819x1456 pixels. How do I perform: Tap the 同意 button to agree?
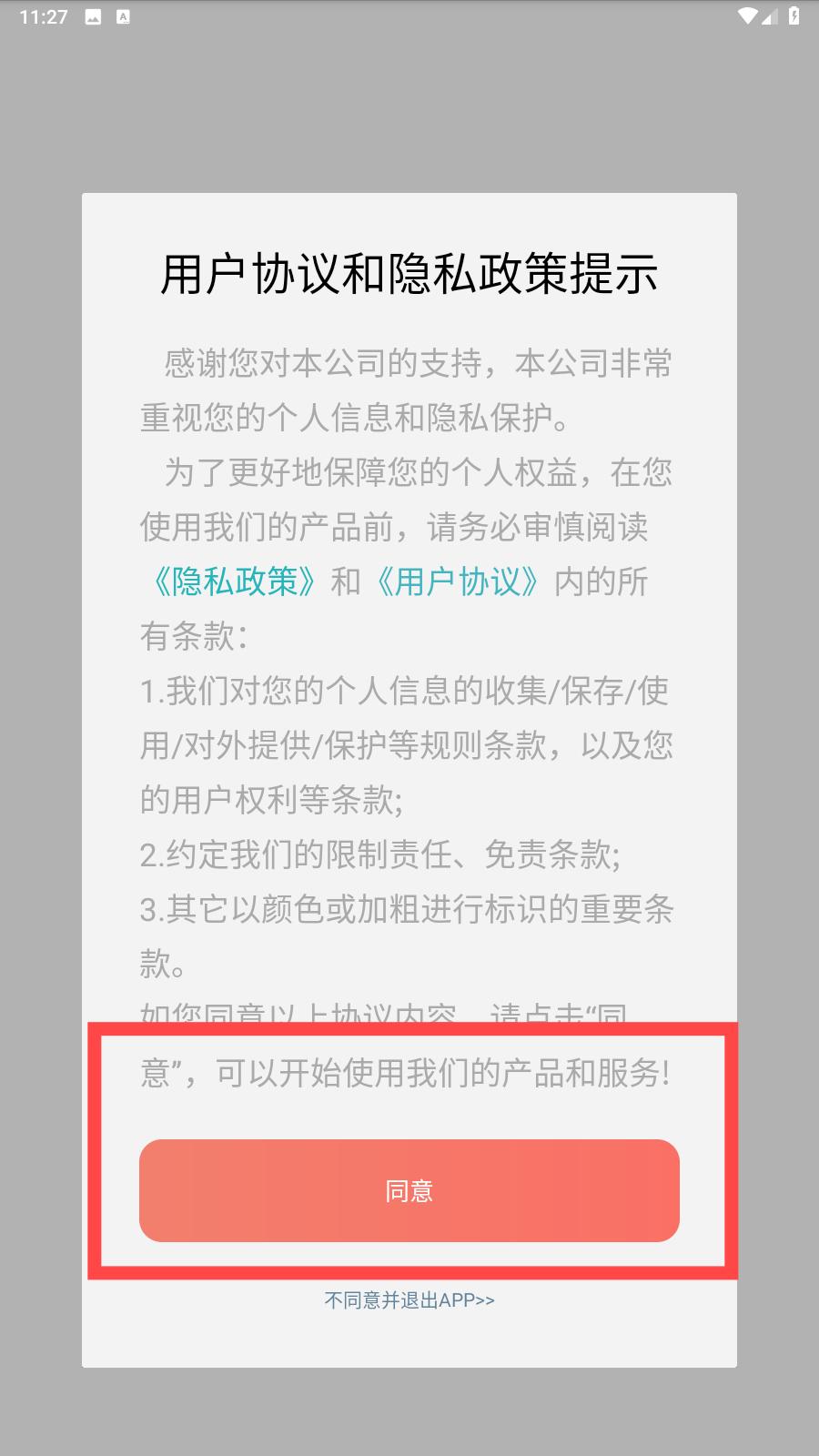(x=409, y=1190)
